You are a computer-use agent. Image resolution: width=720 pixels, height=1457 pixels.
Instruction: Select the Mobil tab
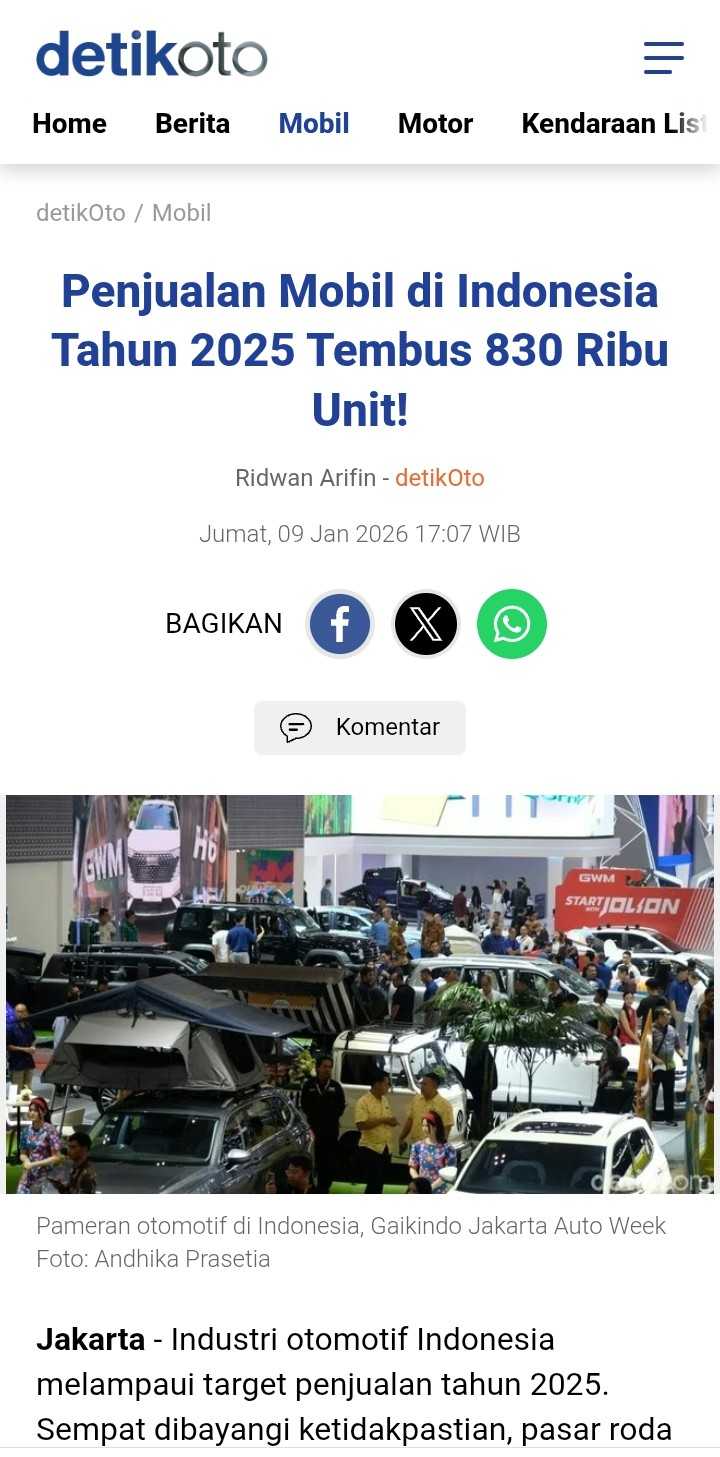[314, 124]
